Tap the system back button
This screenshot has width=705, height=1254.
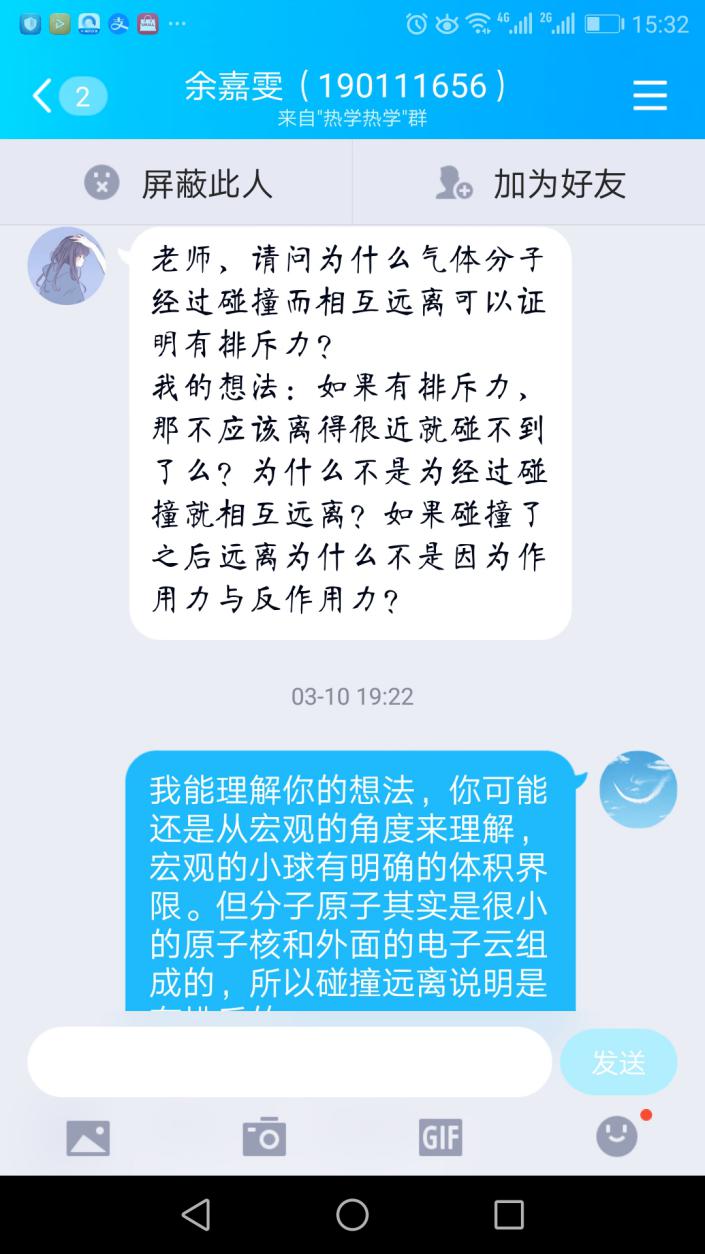click(196, 1214)
